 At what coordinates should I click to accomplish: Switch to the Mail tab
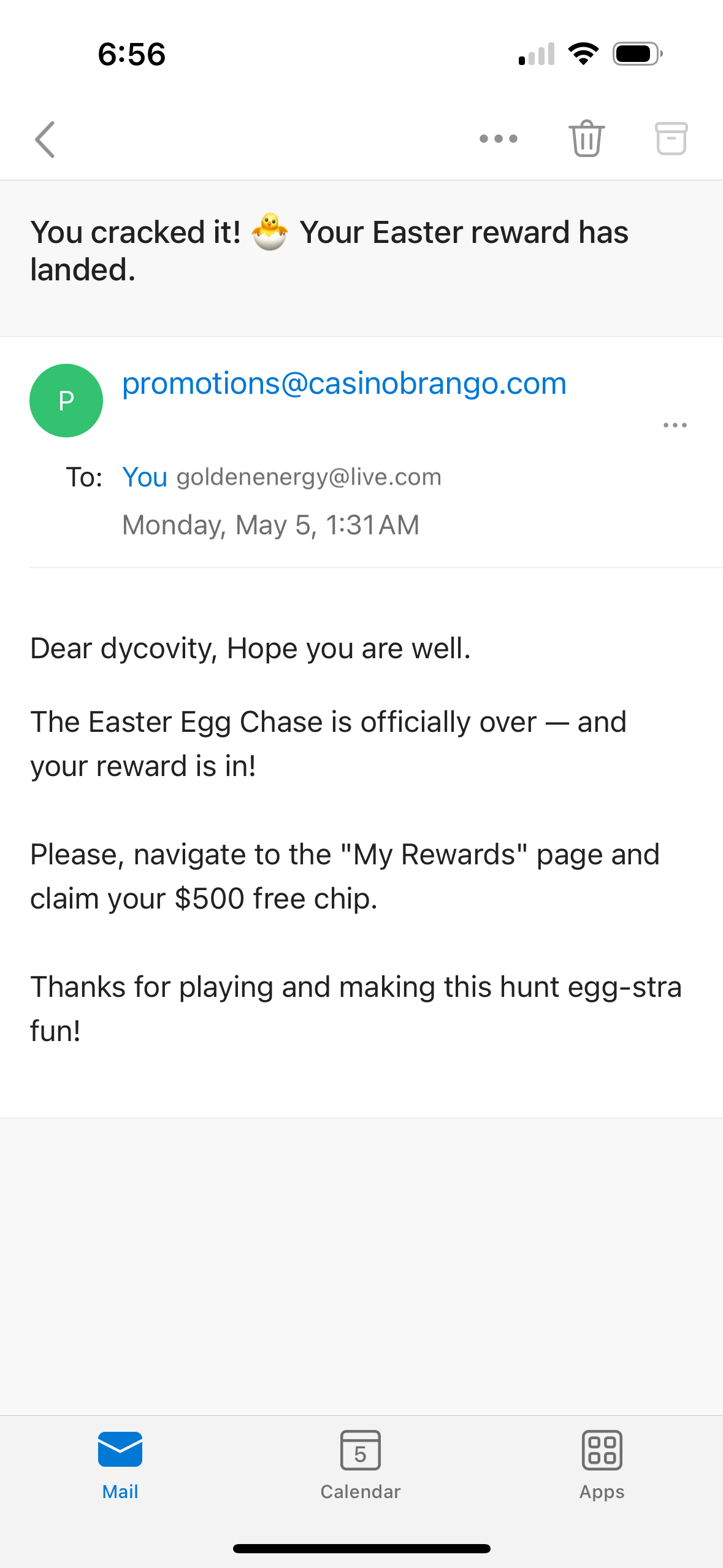coord(120,1464)
